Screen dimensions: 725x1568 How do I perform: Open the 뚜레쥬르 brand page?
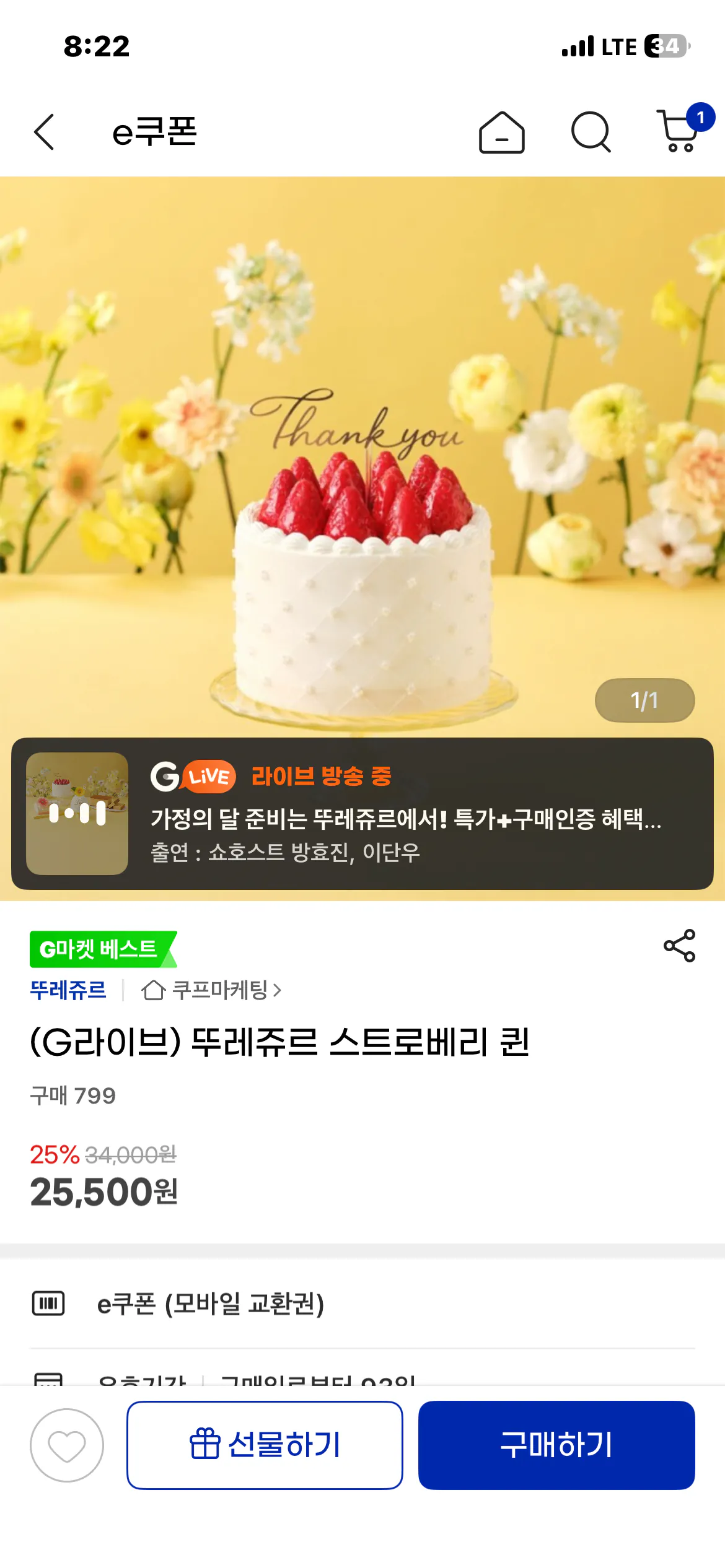coord(68,990)
